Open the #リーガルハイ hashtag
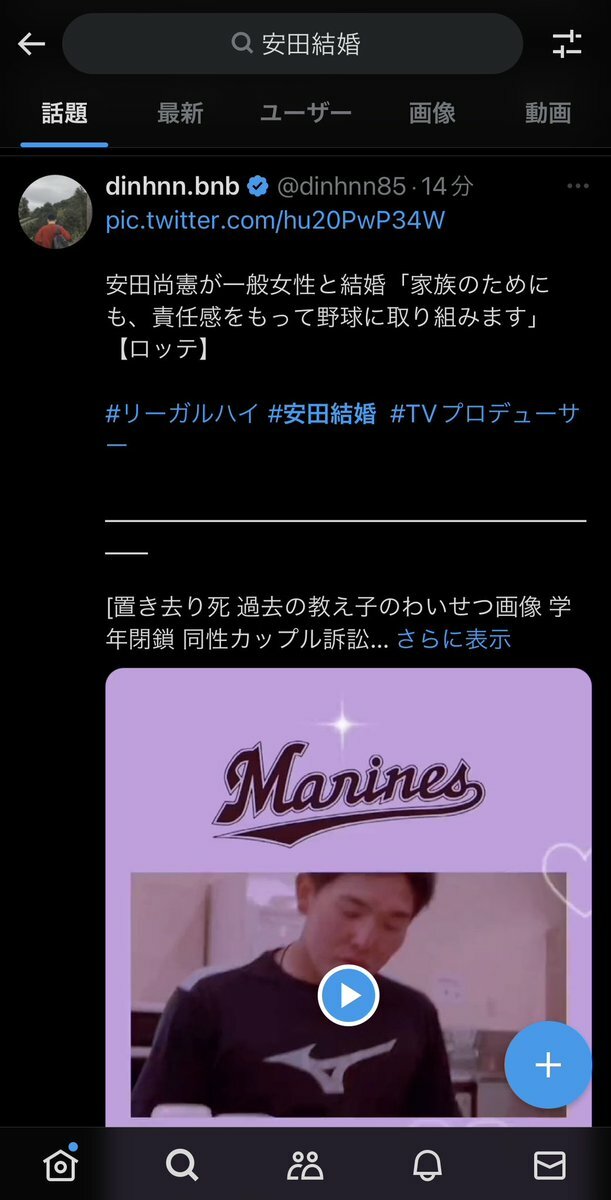Image resolution: width=611 pixels, height=1200 pixels. coord(182,413)
